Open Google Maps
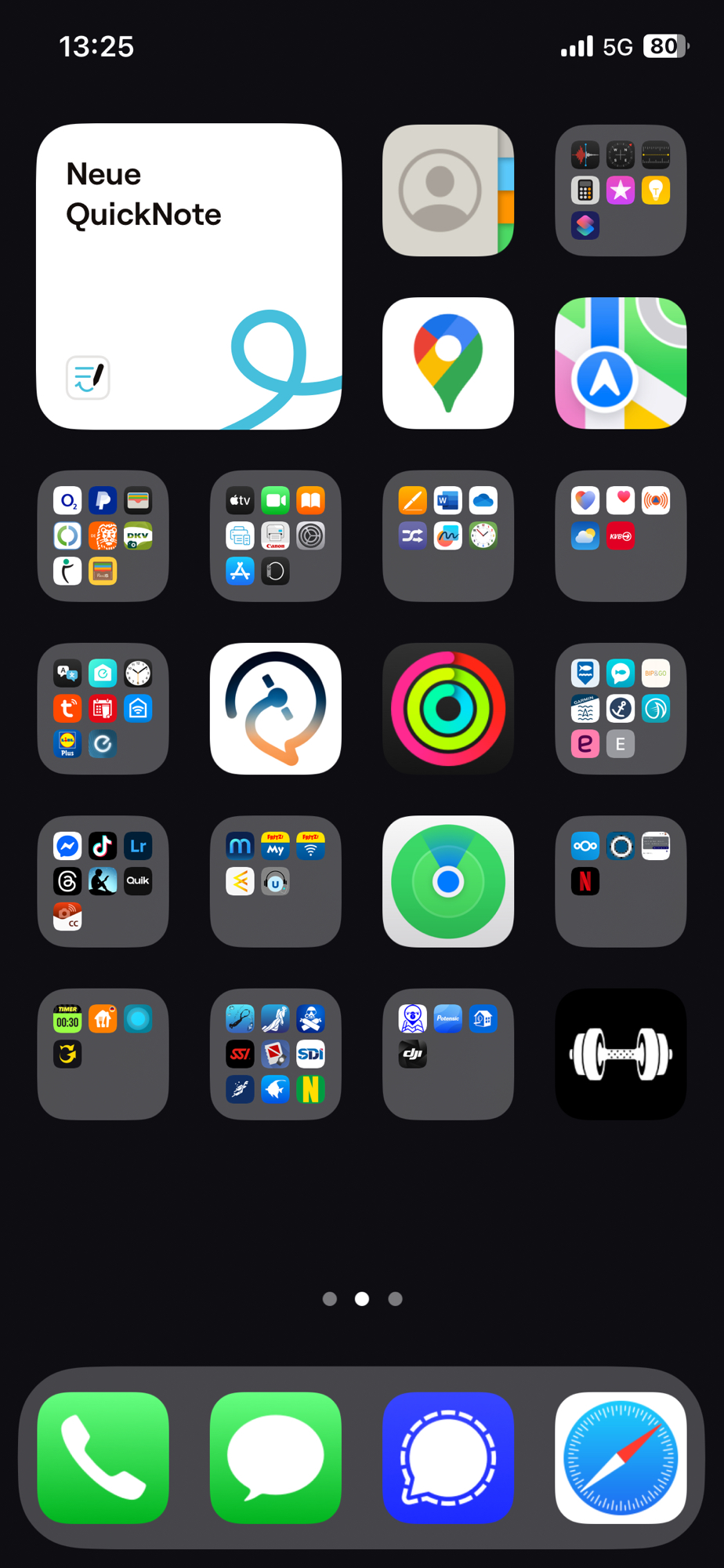724x1568 pixels. 448,363
